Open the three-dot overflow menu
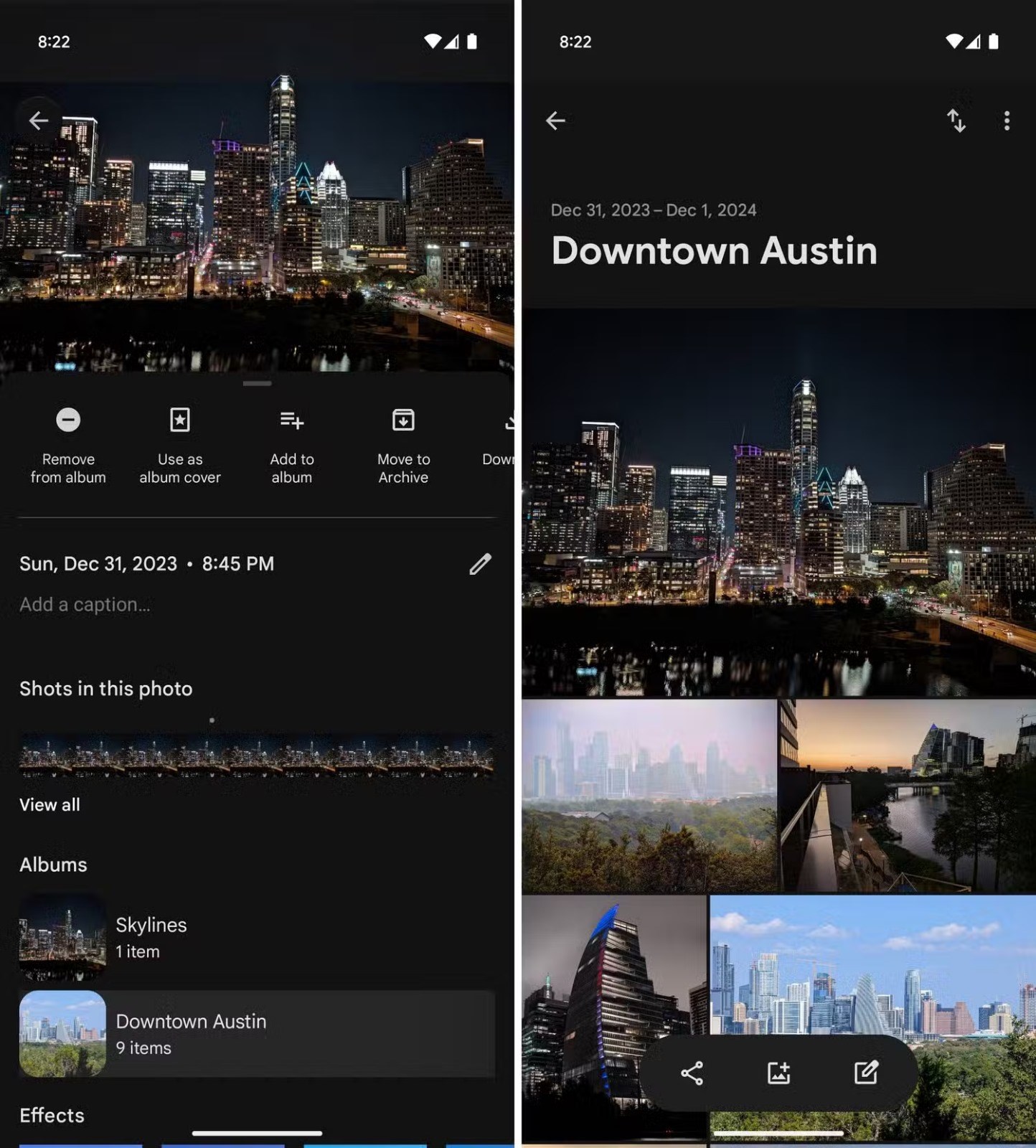The height and width of the screenshot is (1148, 1036). tap(1007, 121)
